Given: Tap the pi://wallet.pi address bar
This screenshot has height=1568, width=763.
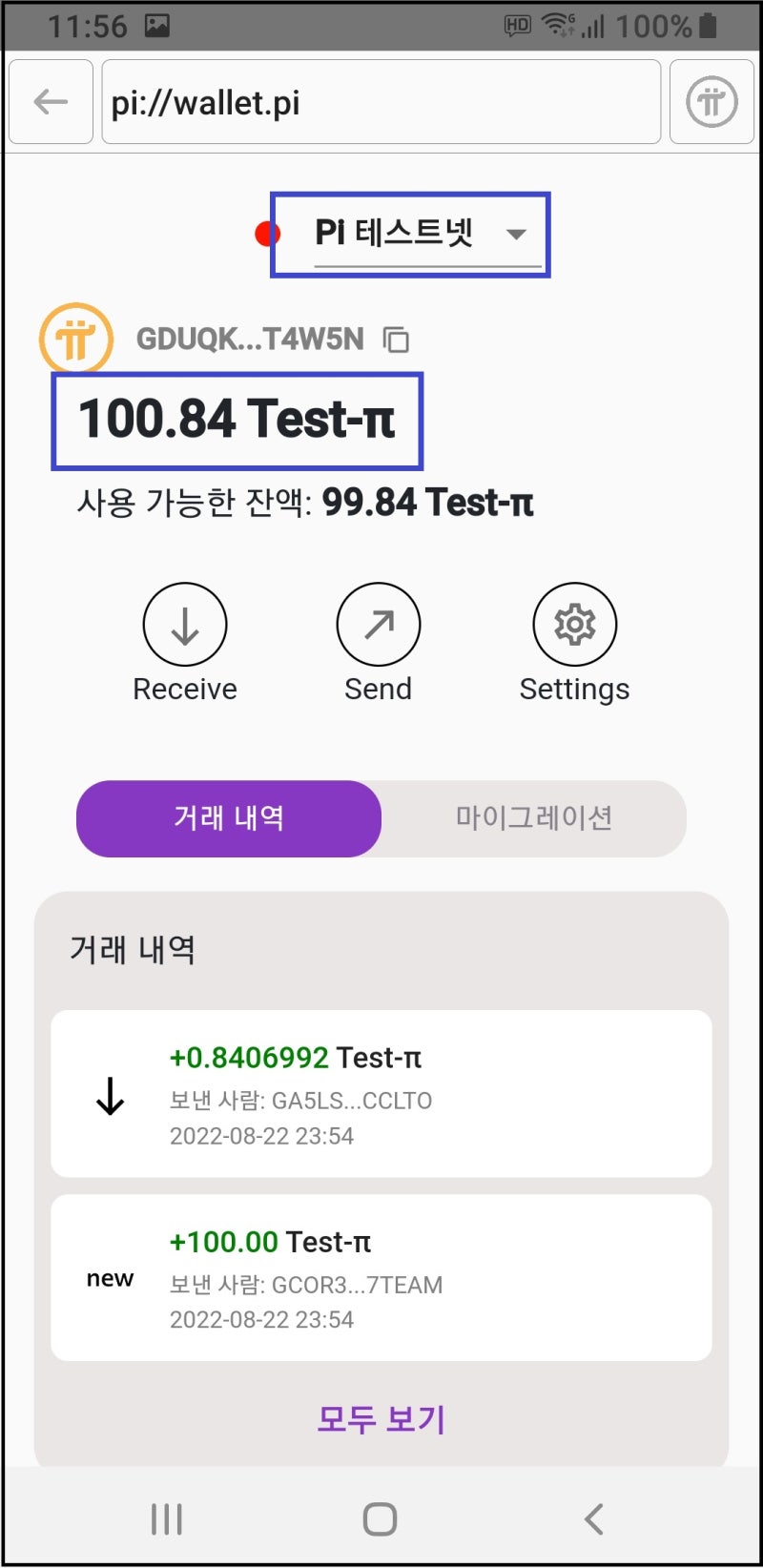Looking at the screenshot, I should (x=381, y=101).
